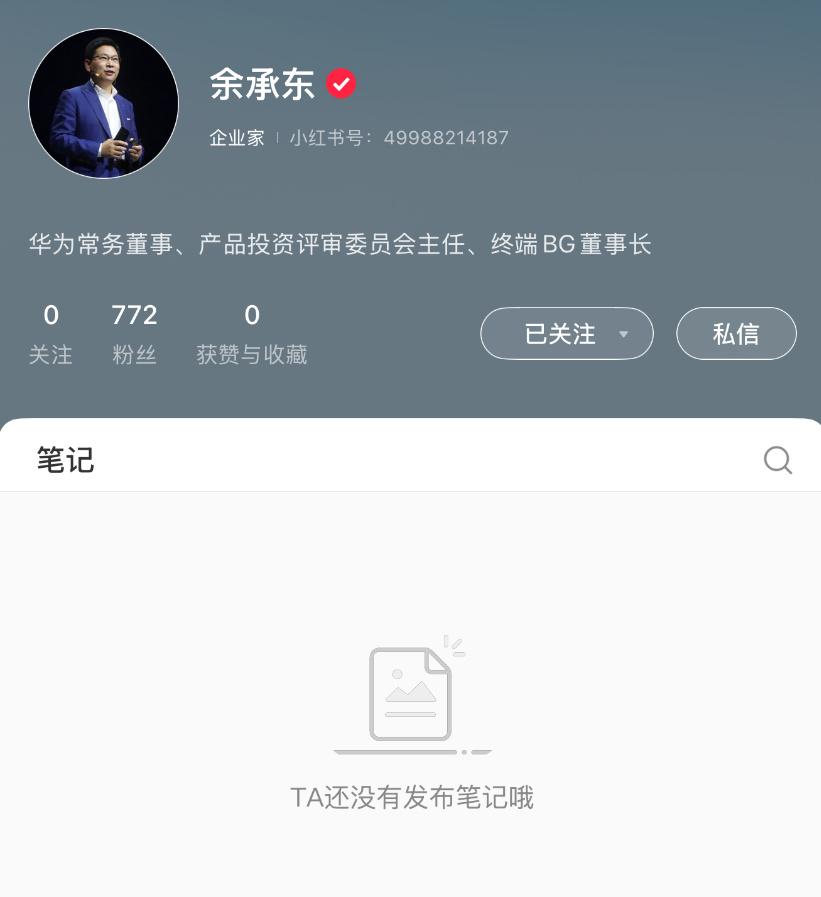Click 企业家 category tag
Viewport: 821px width, 897px height.
pyautogui.click(x=236, y=137)
